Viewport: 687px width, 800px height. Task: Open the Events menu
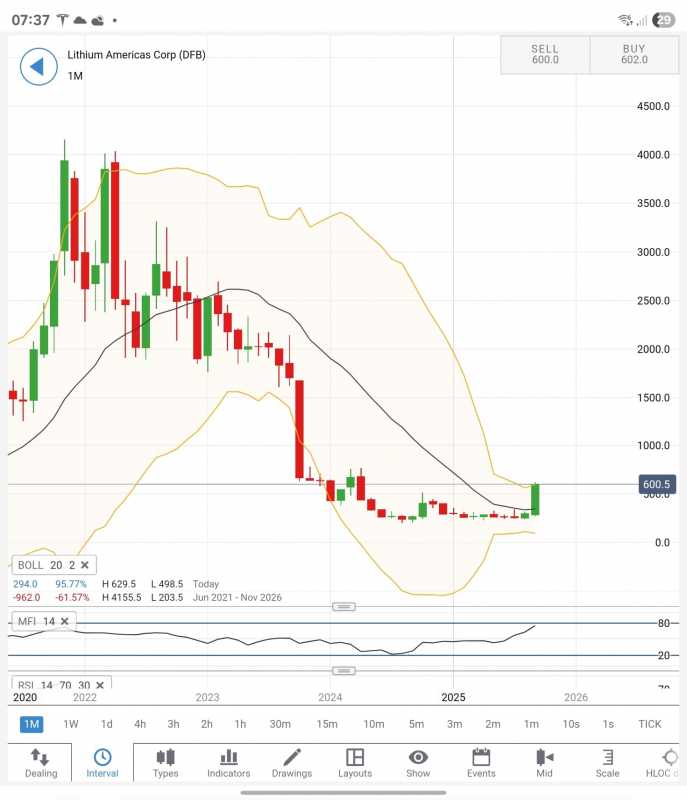(481, 762)
